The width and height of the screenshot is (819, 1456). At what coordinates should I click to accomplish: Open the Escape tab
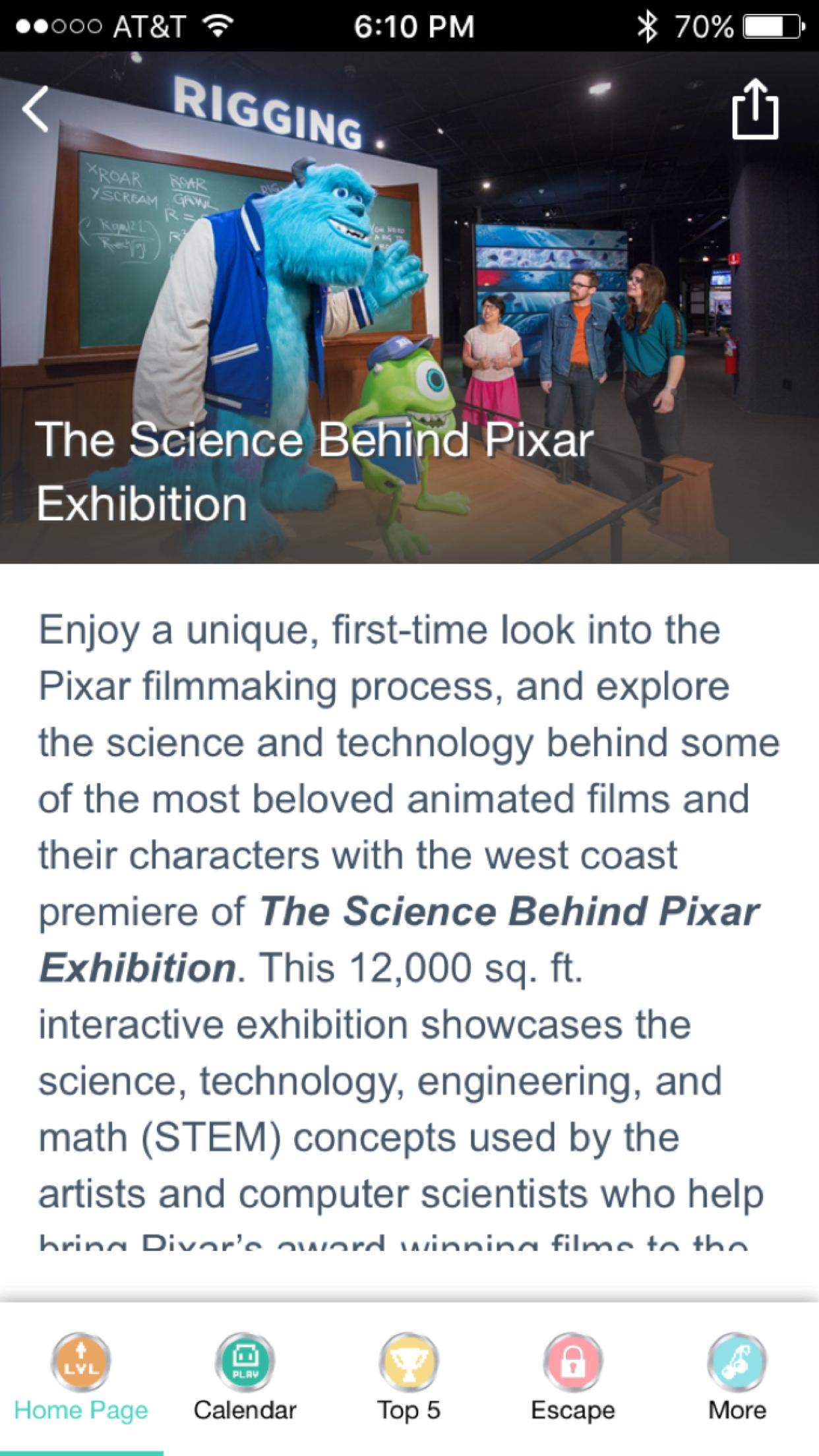[572, 1377]
